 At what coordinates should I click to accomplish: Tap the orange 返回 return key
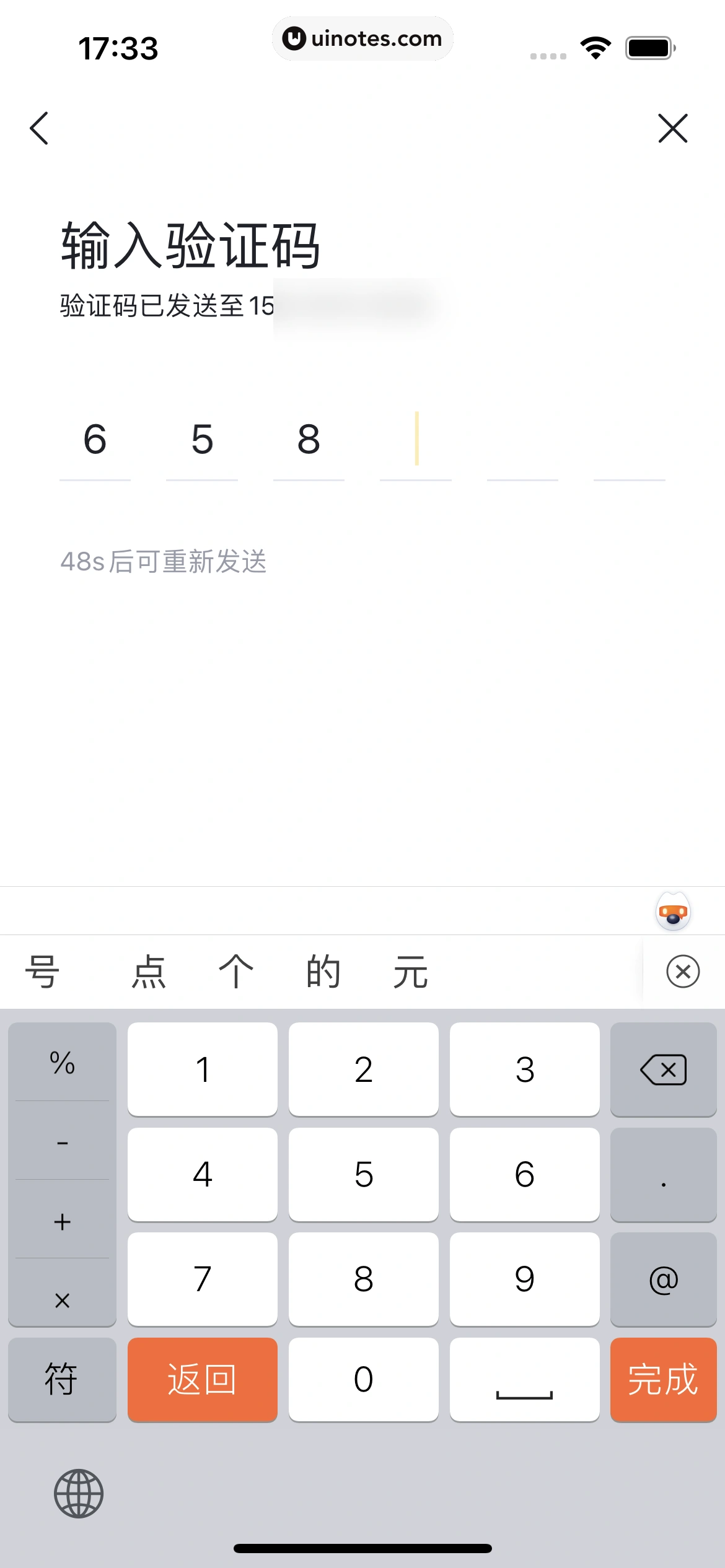click(x=202, y=1379)
